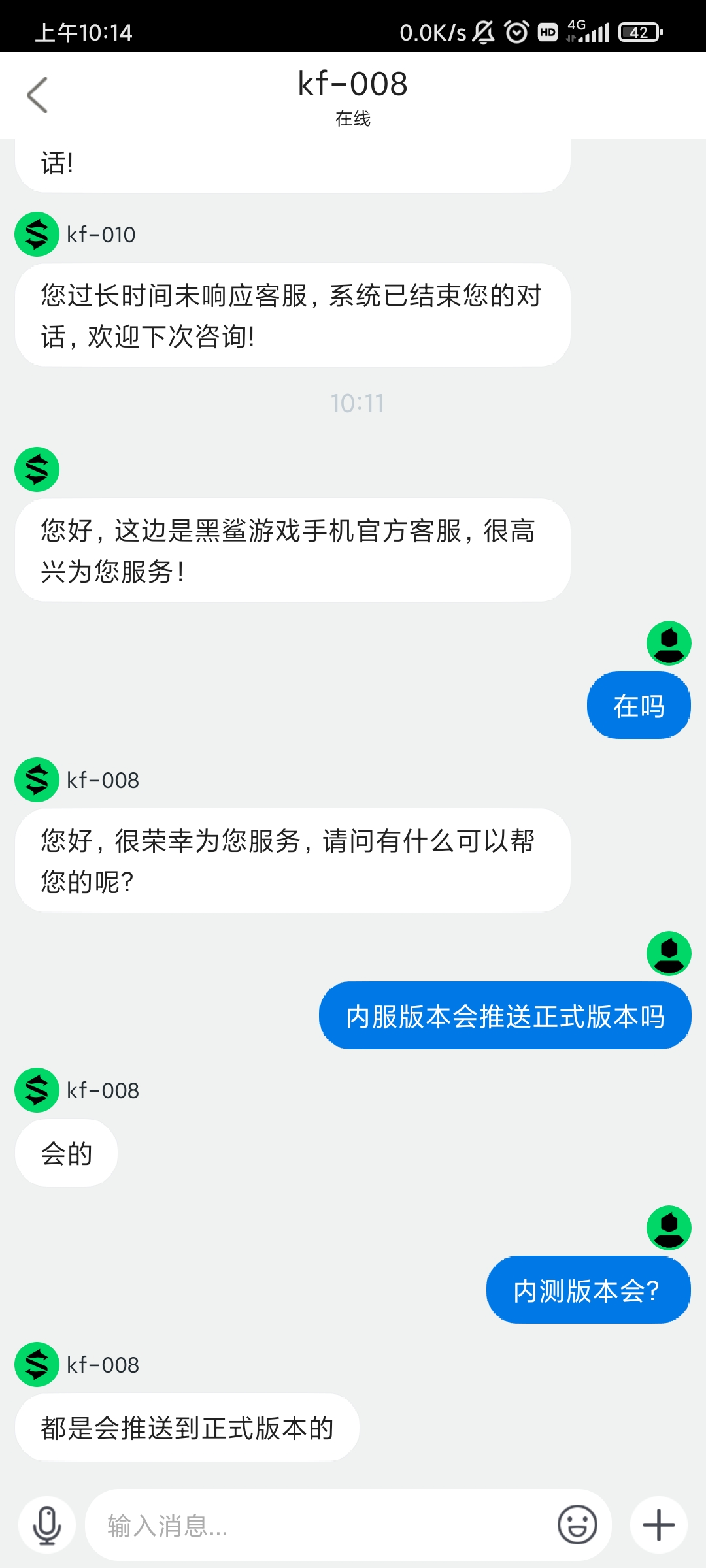Viewport: 706px width, 1568px height.
Task: Tap the microphone voice input icon
Action: tap(47, 1526)
